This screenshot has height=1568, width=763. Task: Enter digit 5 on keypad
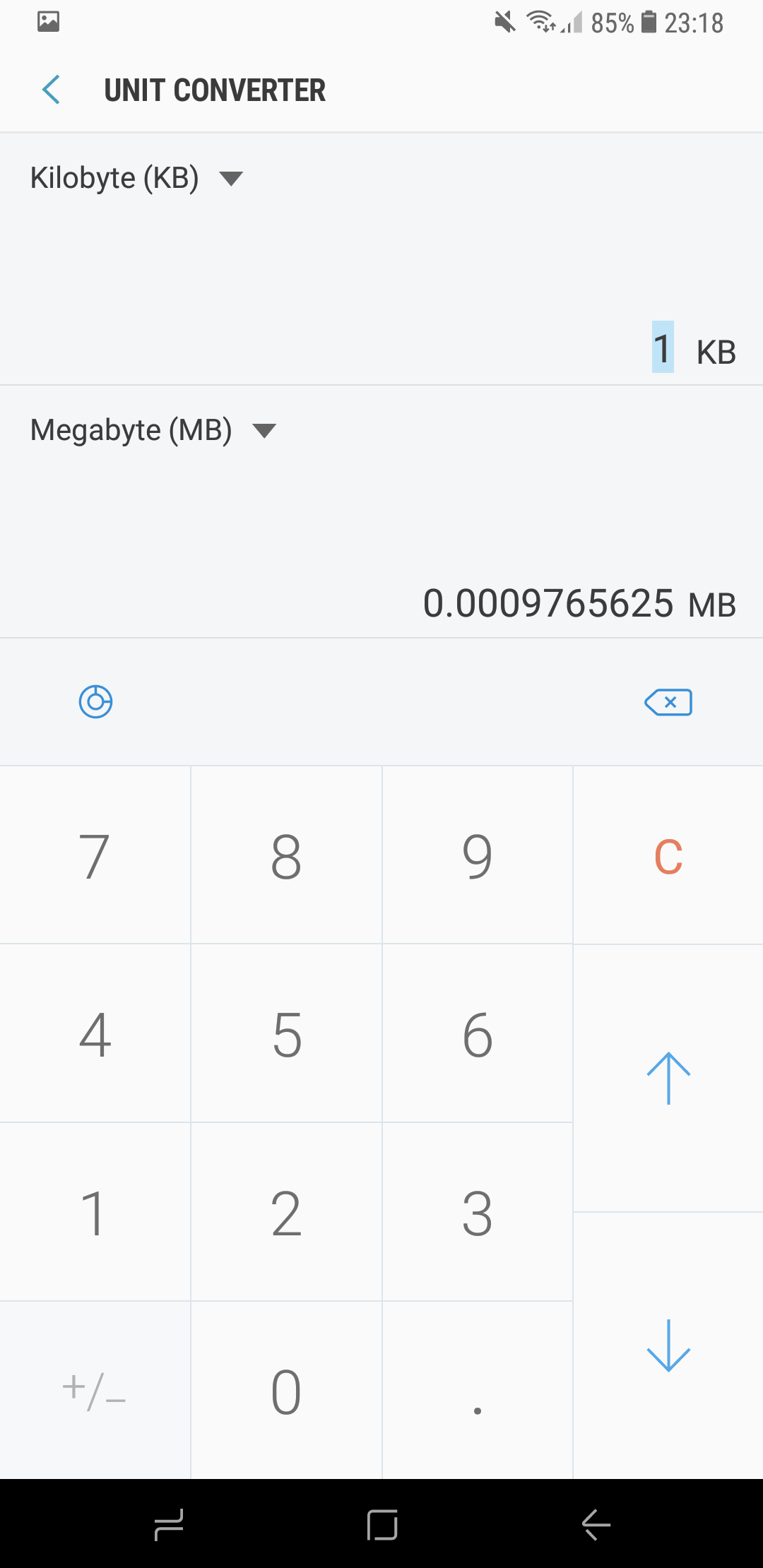(286, 1035)
